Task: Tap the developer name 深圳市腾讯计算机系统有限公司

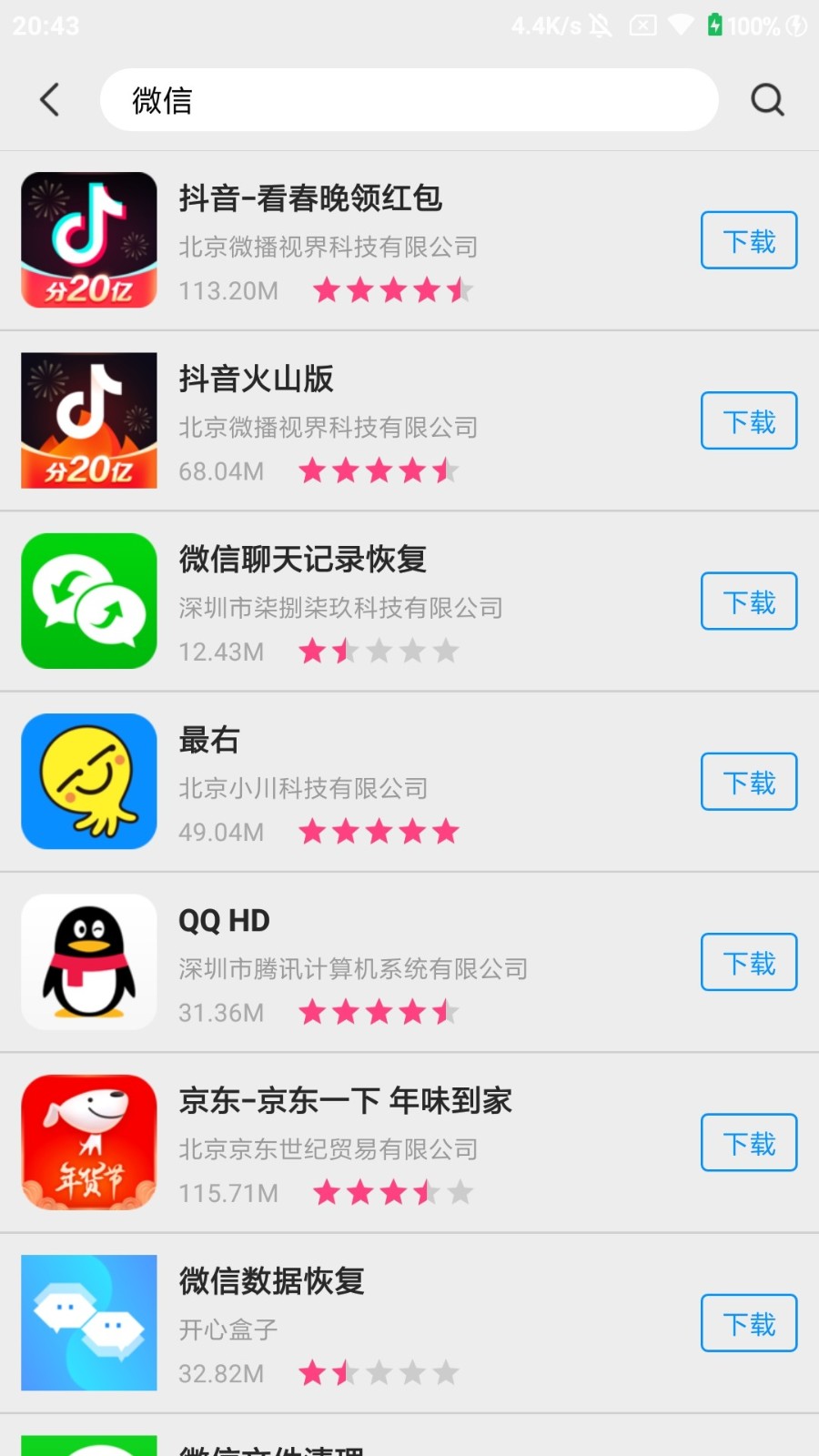Action: [352, 969]
